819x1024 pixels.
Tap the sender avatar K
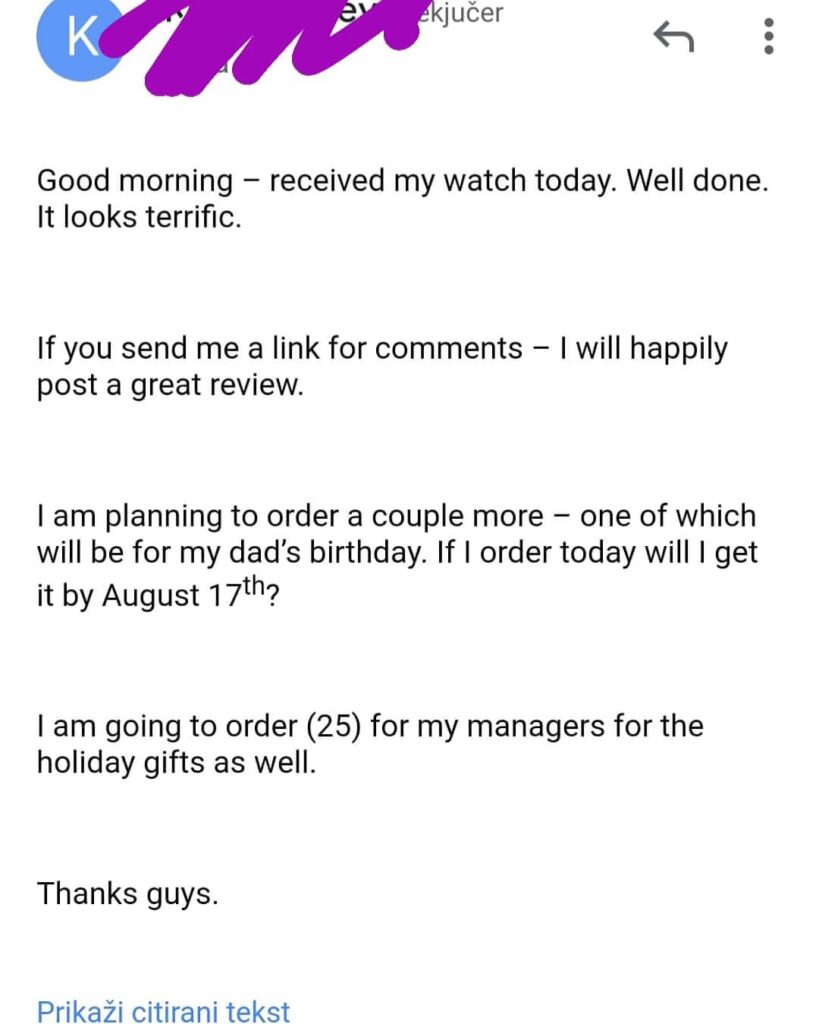pos(76,37)
